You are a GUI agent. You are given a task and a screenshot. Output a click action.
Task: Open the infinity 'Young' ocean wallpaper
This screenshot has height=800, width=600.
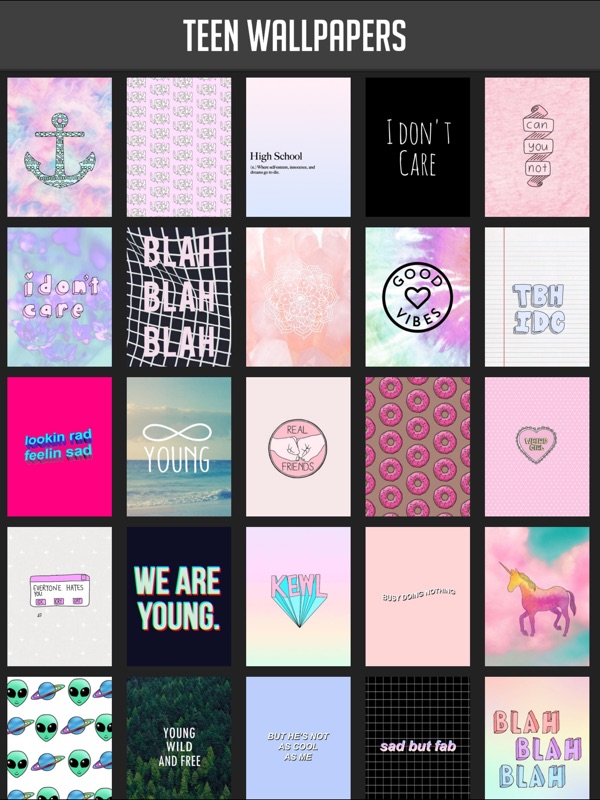[179, 447]
